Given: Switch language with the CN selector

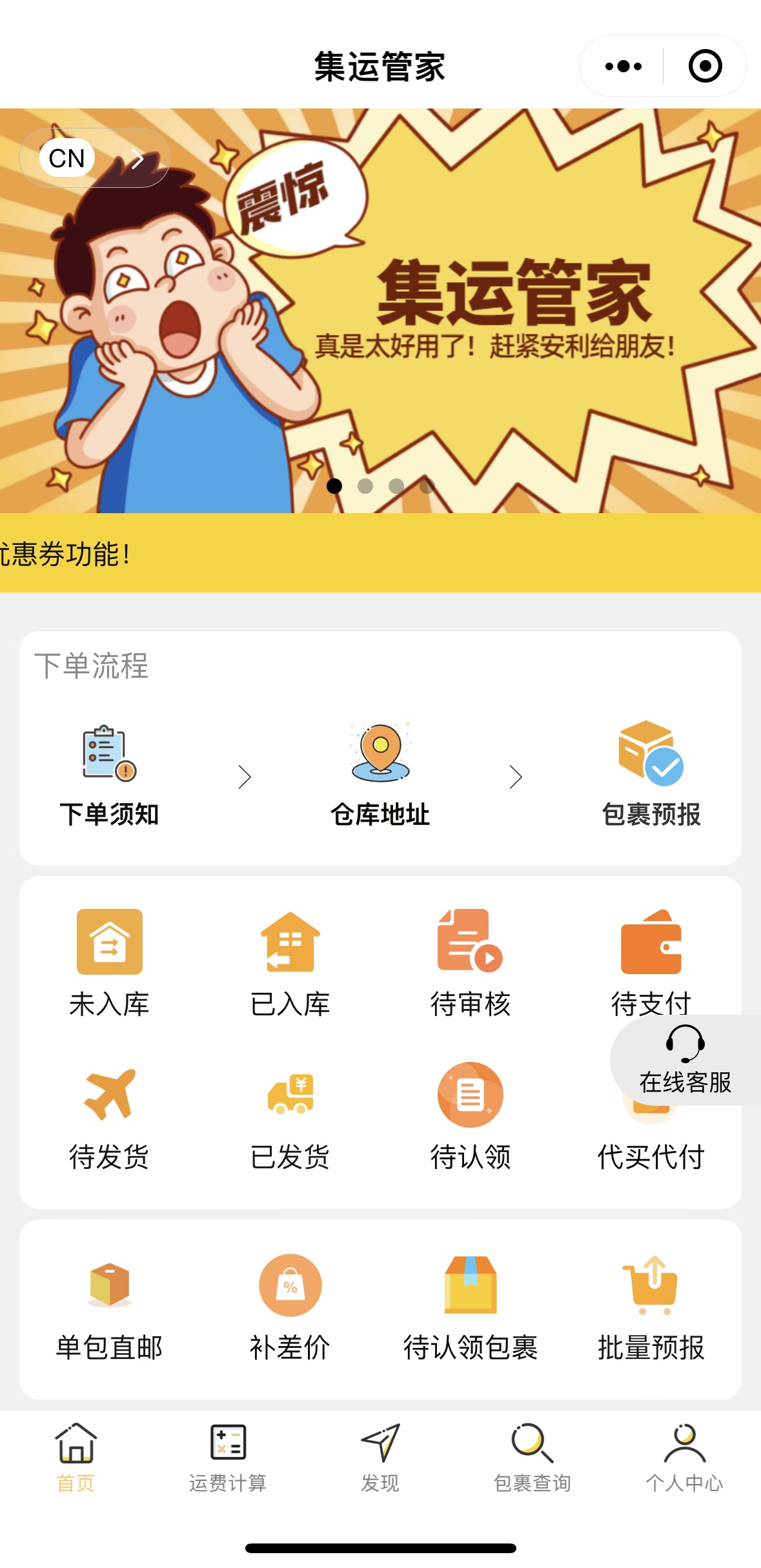Looking at the screenshot, I should click(x=94, y=158).
